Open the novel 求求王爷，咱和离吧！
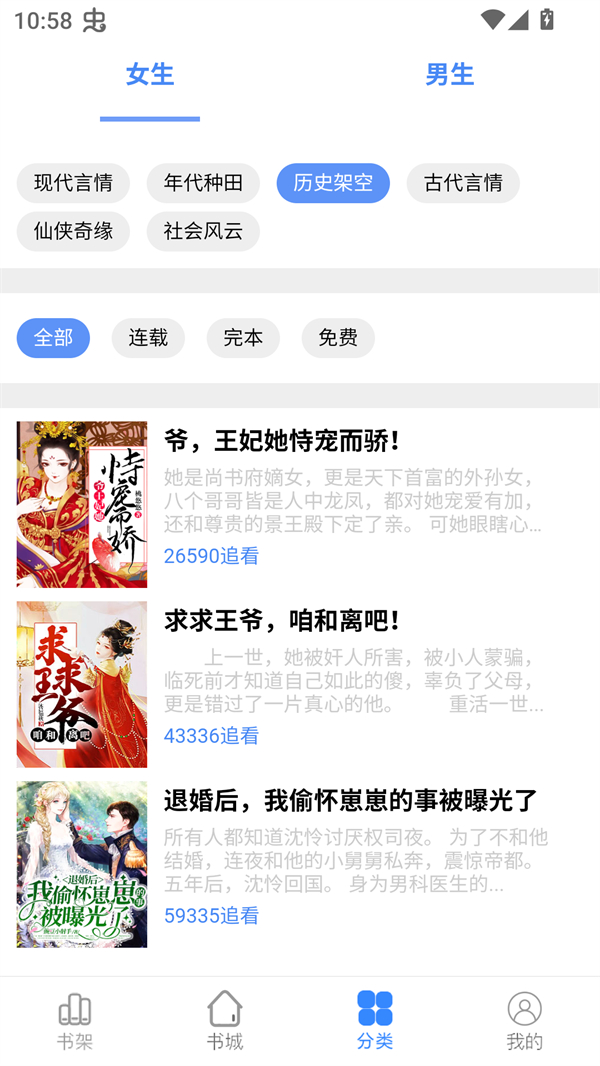 tap(283, 621)
